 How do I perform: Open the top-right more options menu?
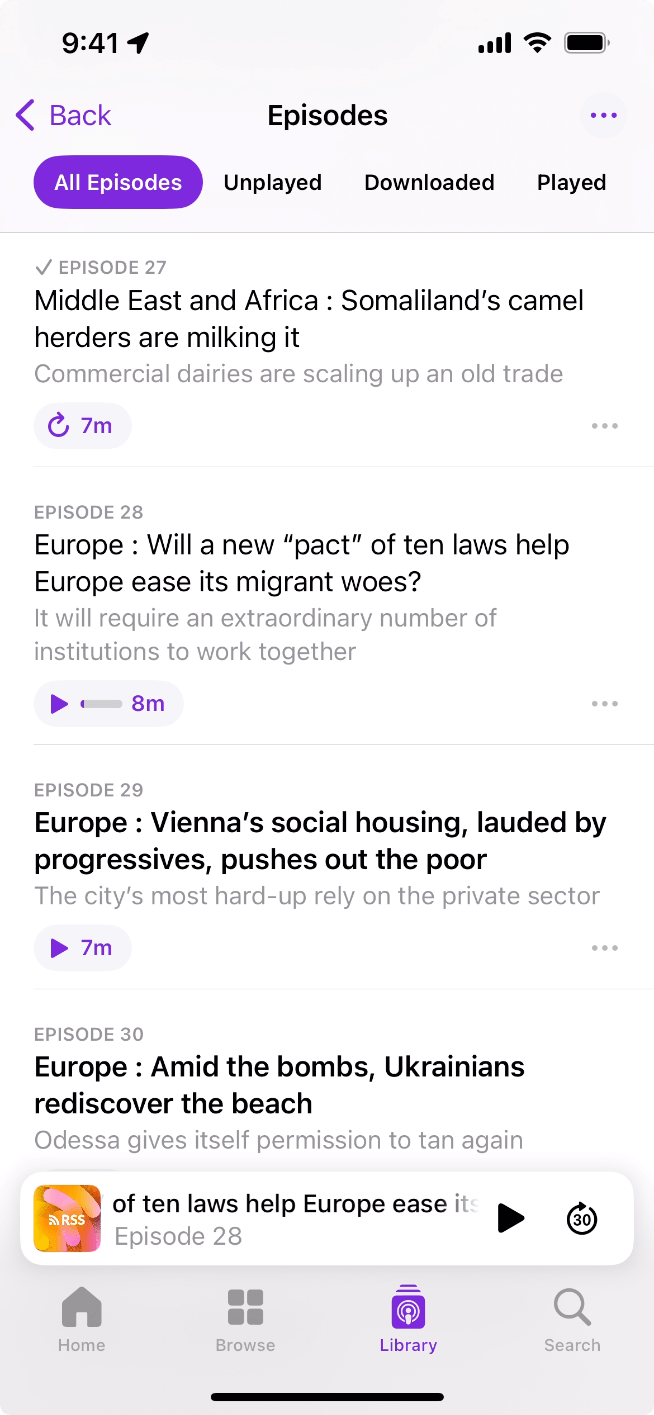(603, 116)
